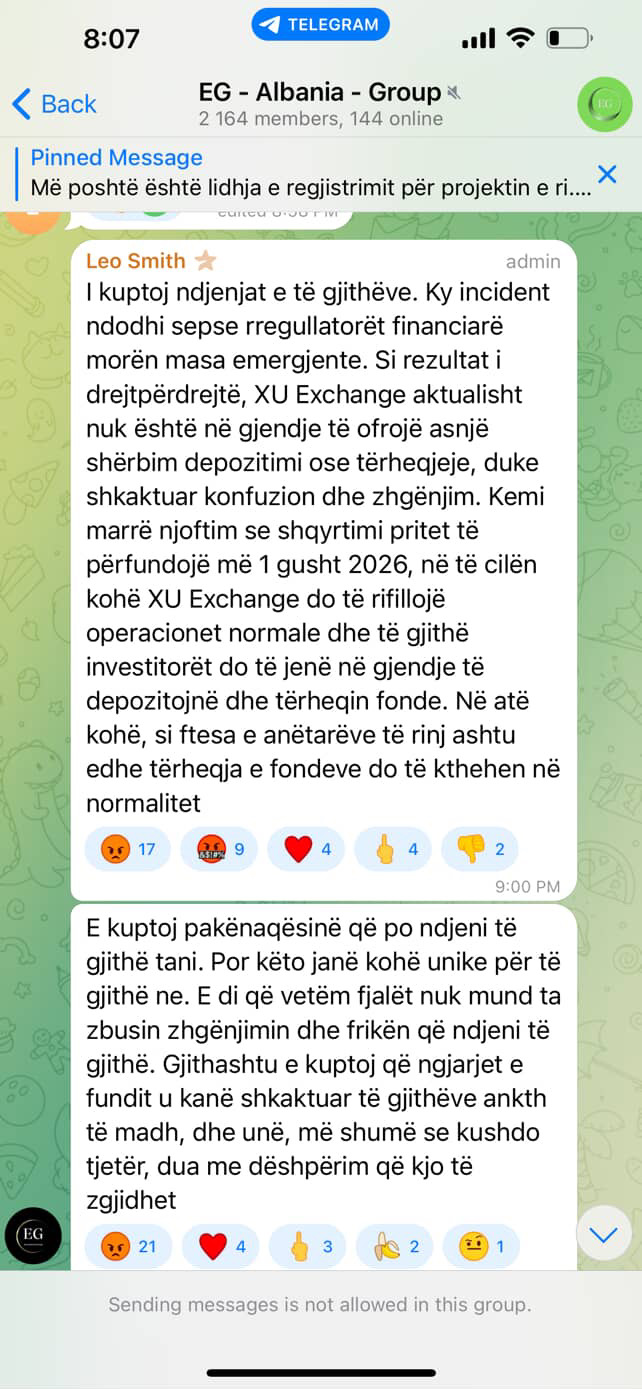642x1389 pixels.
Task: Jump to the latest messages with down arrow
Action: [x=604, y=1235]
